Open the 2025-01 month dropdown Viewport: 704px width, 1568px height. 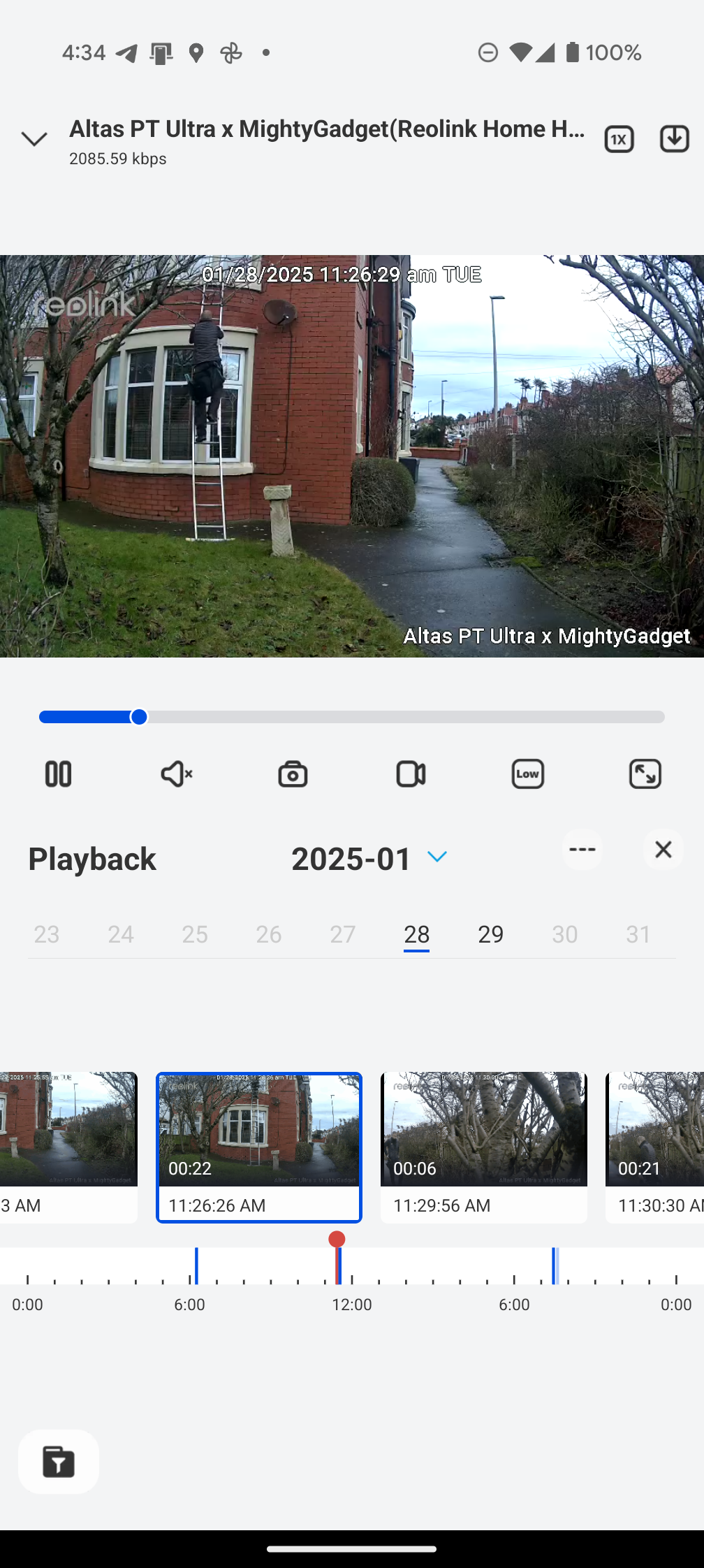tap(437, 857)
